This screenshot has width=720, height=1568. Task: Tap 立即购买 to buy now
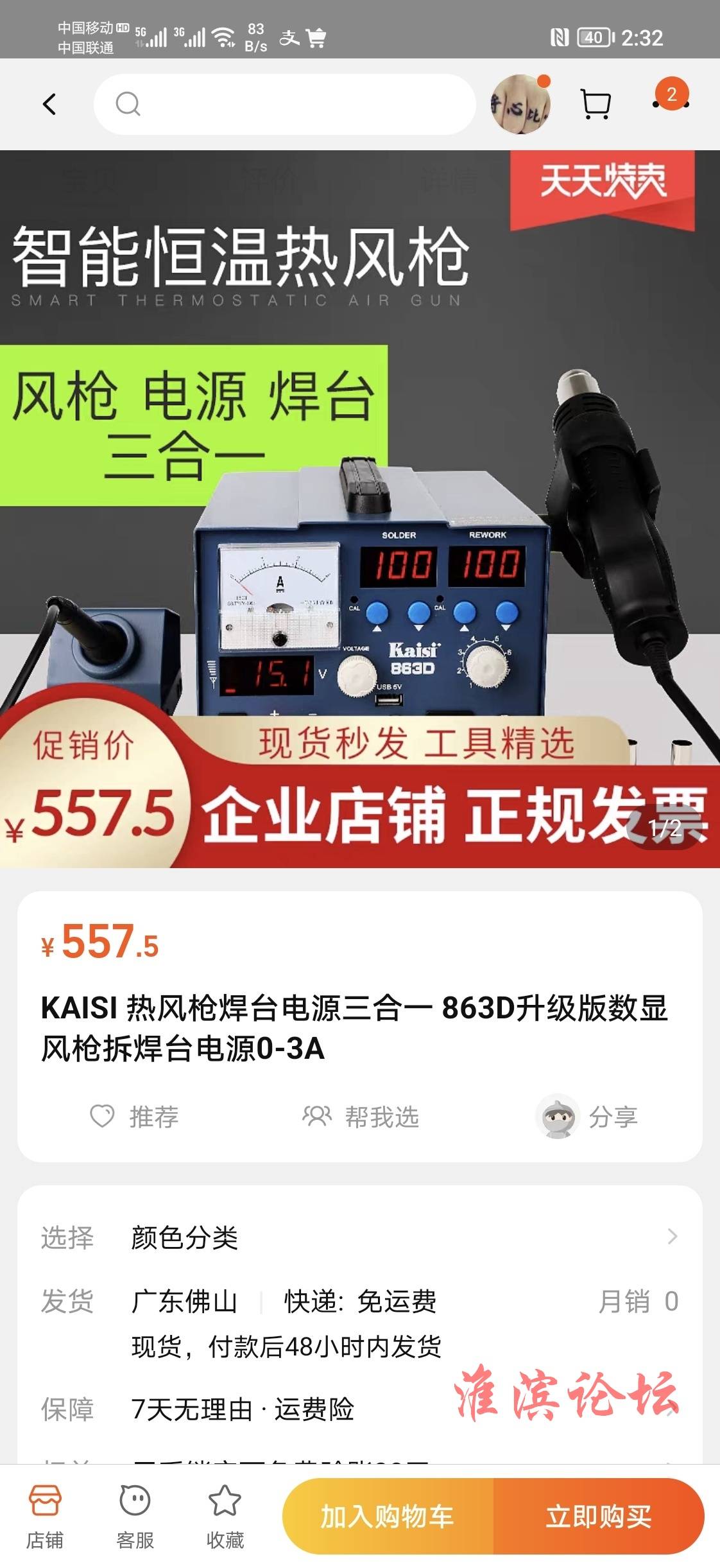pos(598,1517)
